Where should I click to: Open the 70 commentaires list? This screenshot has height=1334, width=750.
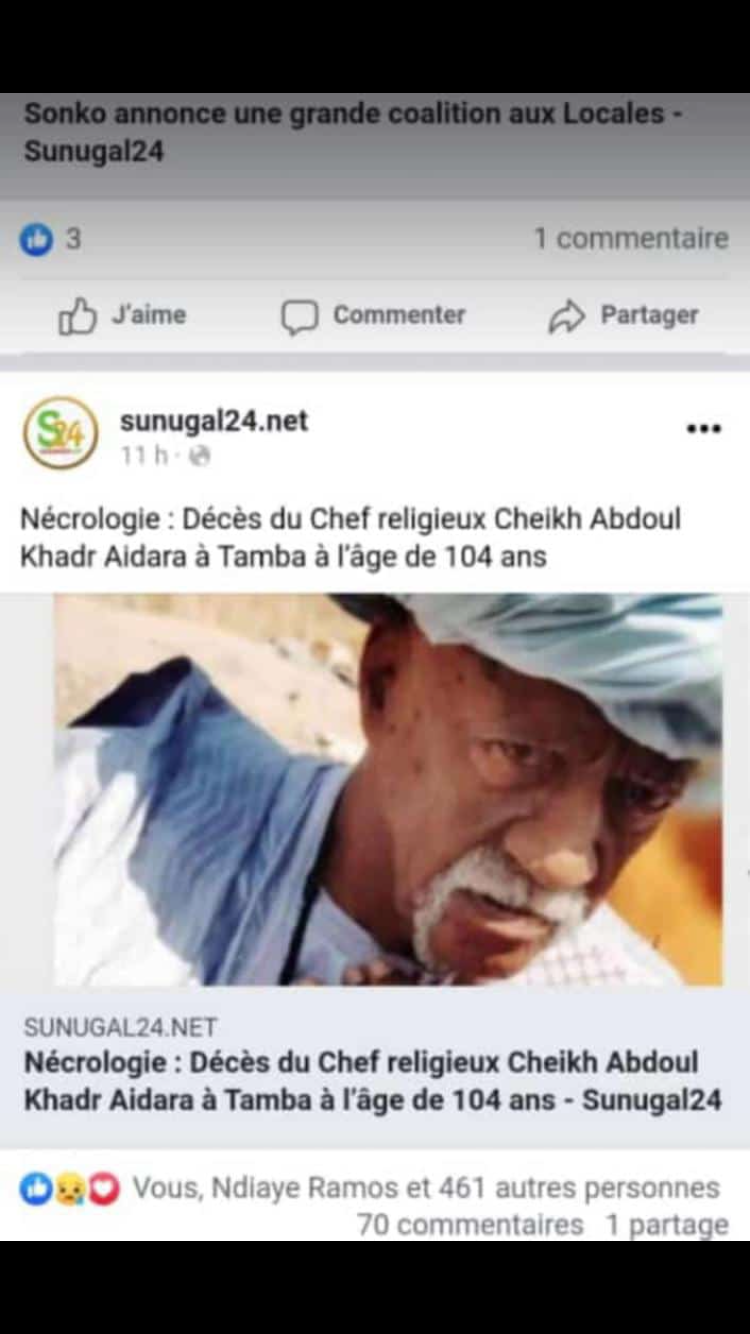470,1224
